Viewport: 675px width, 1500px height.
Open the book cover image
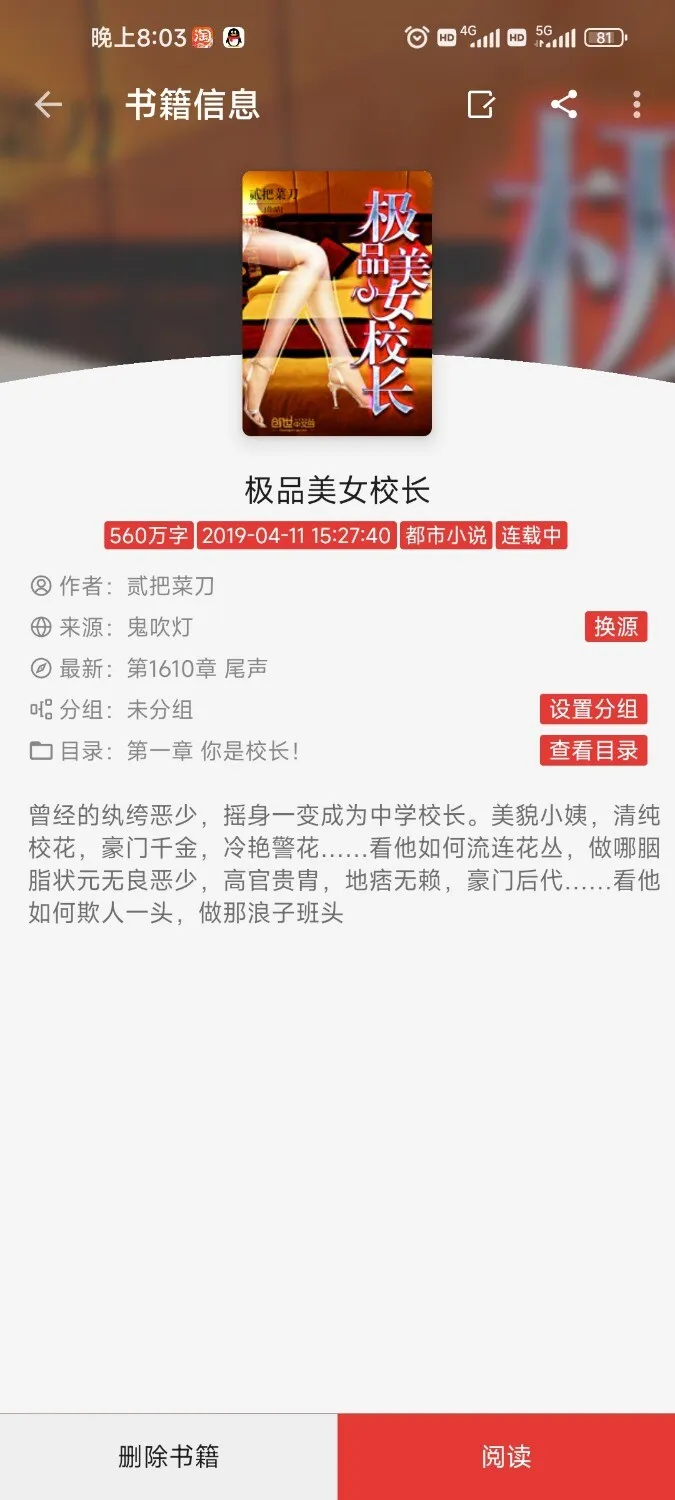337,303
